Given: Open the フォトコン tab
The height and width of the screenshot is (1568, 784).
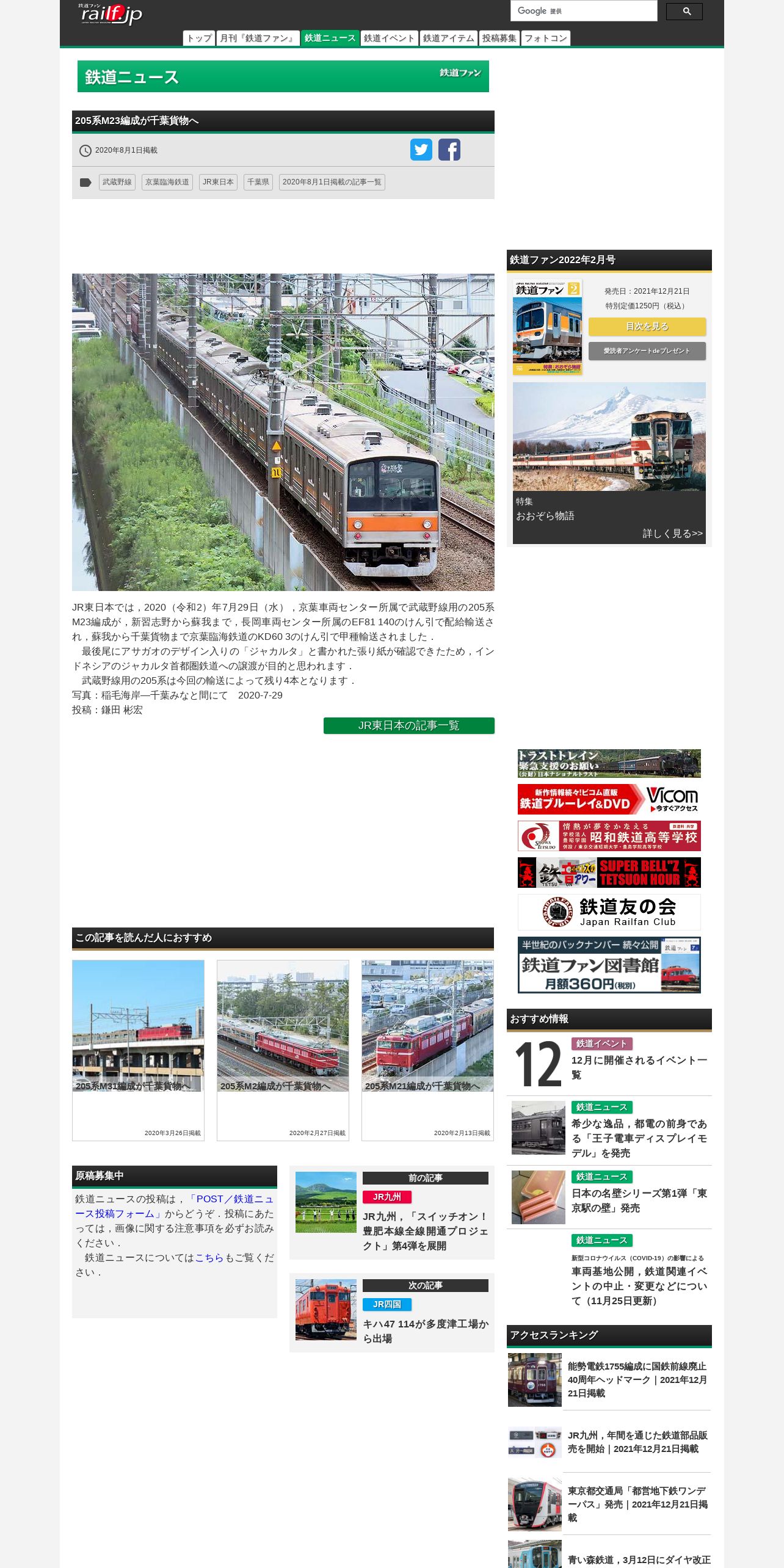Looking at the screenshot, I should point(546,38).
